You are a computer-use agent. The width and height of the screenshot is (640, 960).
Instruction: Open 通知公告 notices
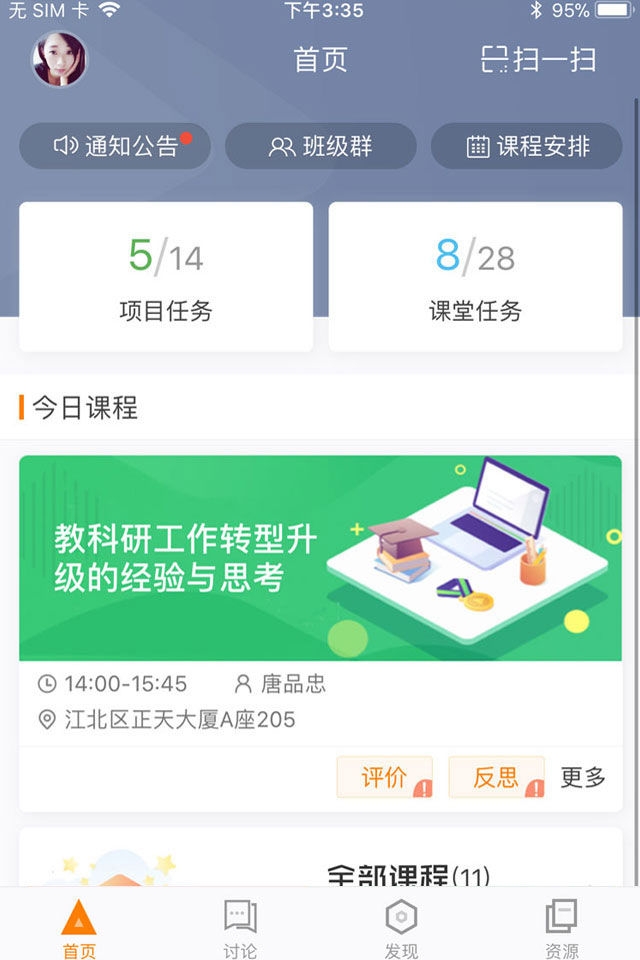coord(115,146)
